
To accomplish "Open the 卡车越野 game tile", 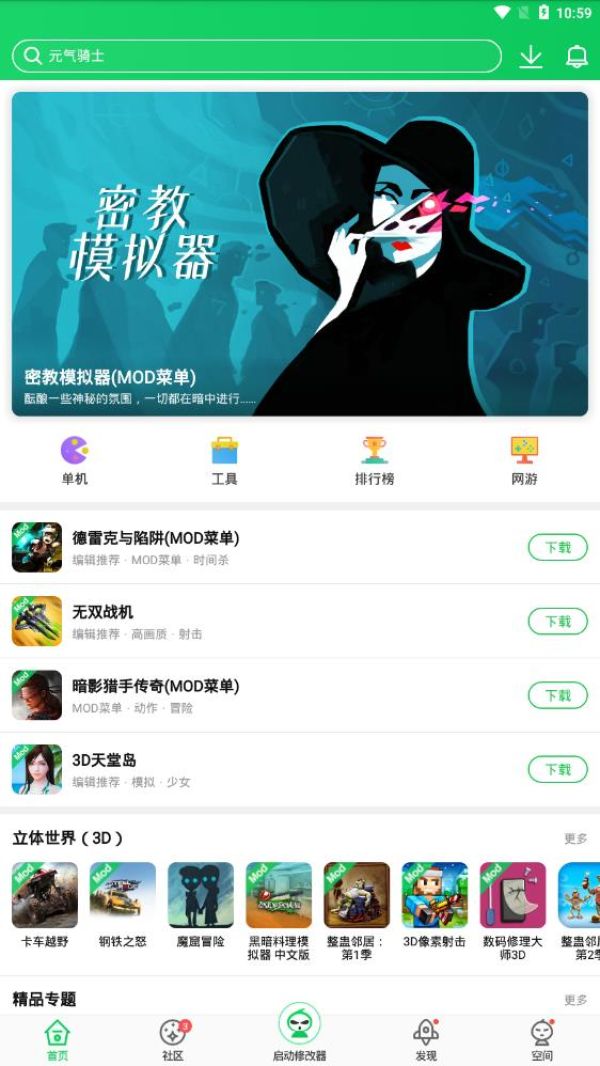I will click(45, 905).
